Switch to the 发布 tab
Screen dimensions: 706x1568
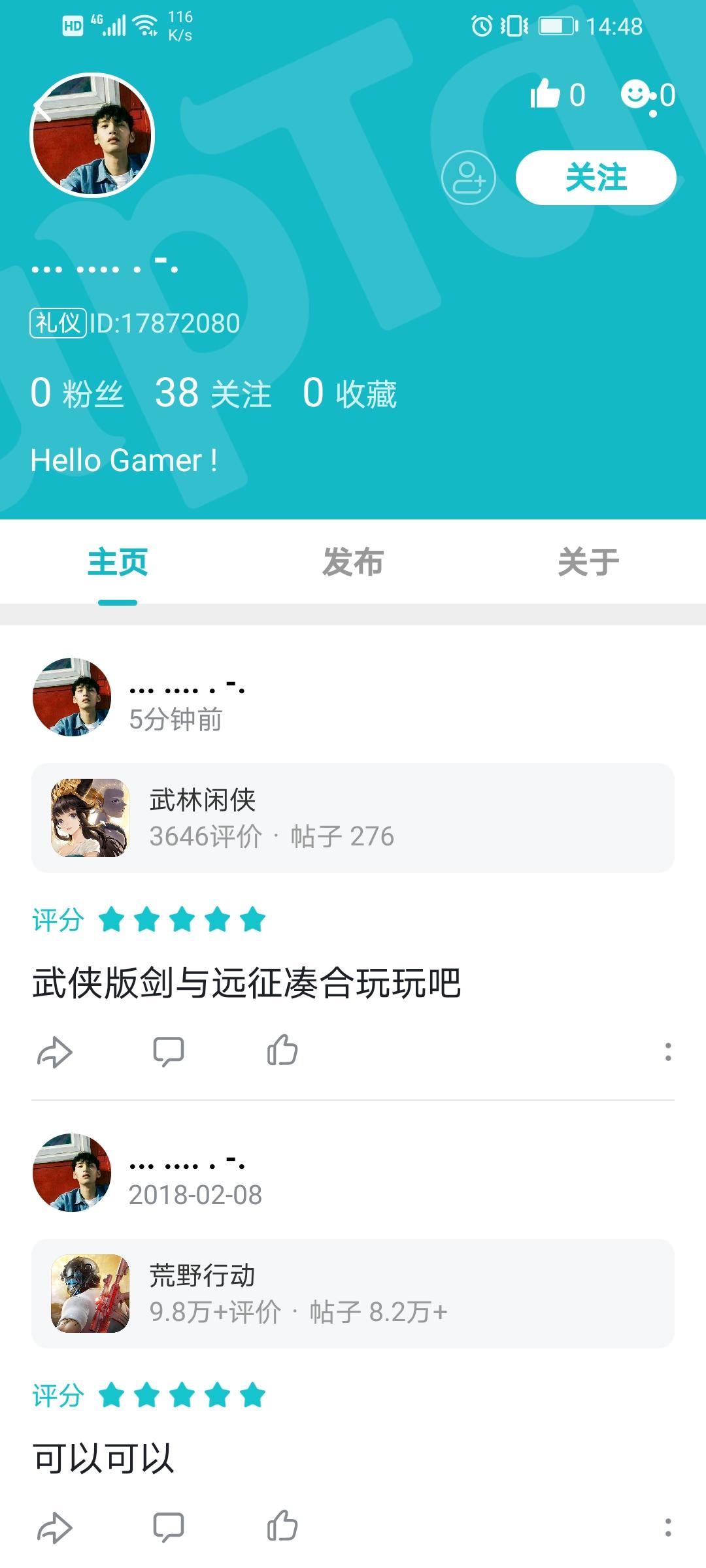click(352, 563)
